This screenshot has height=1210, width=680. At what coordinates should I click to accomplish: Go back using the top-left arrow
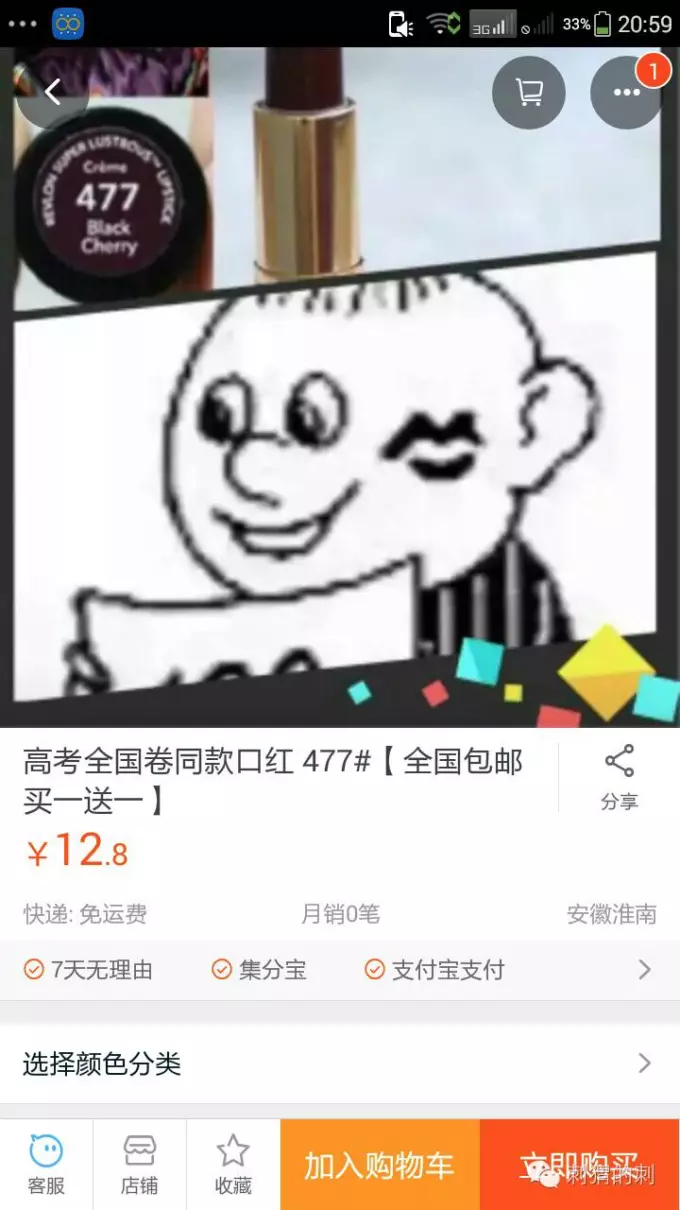coord(52,93)
